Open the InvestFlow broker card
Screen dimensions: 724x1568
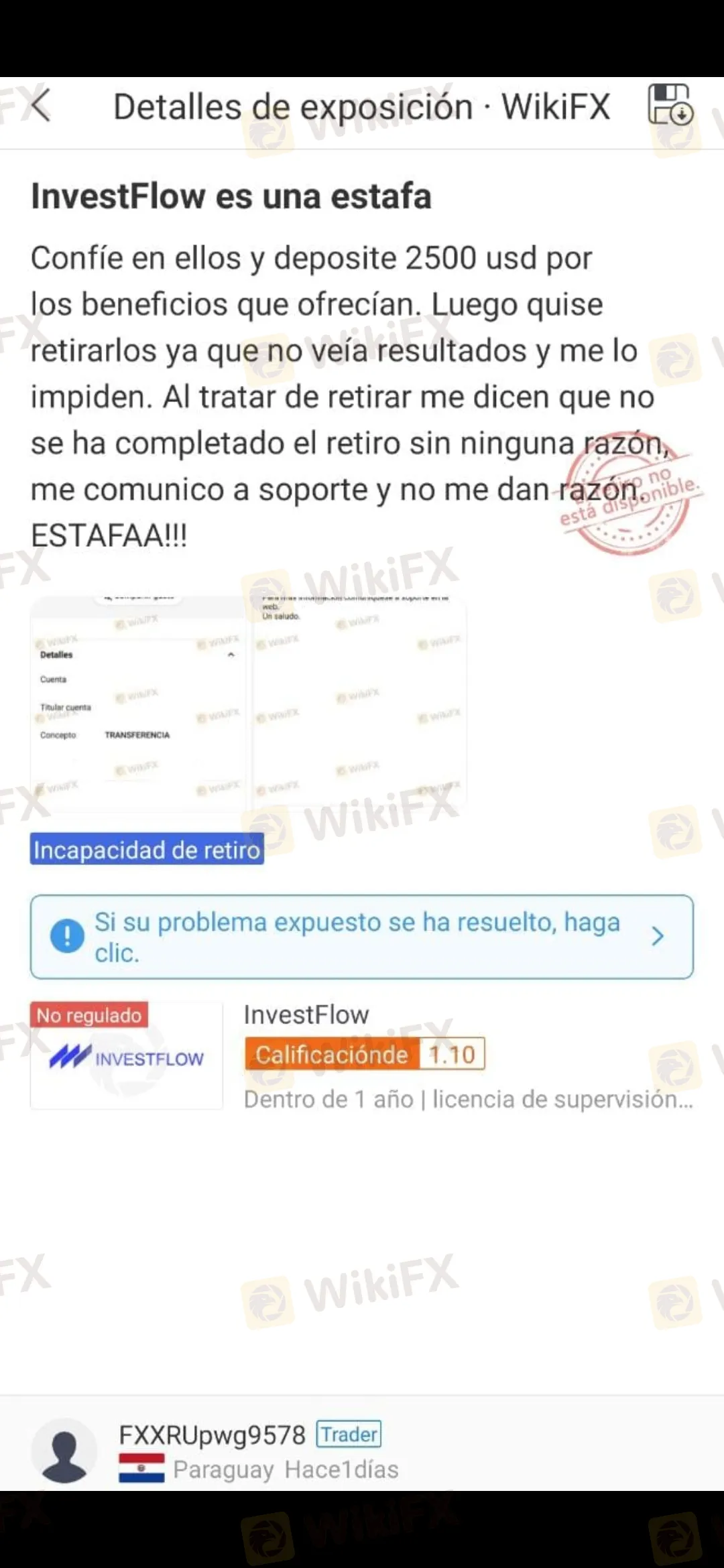coord(362,1055)
